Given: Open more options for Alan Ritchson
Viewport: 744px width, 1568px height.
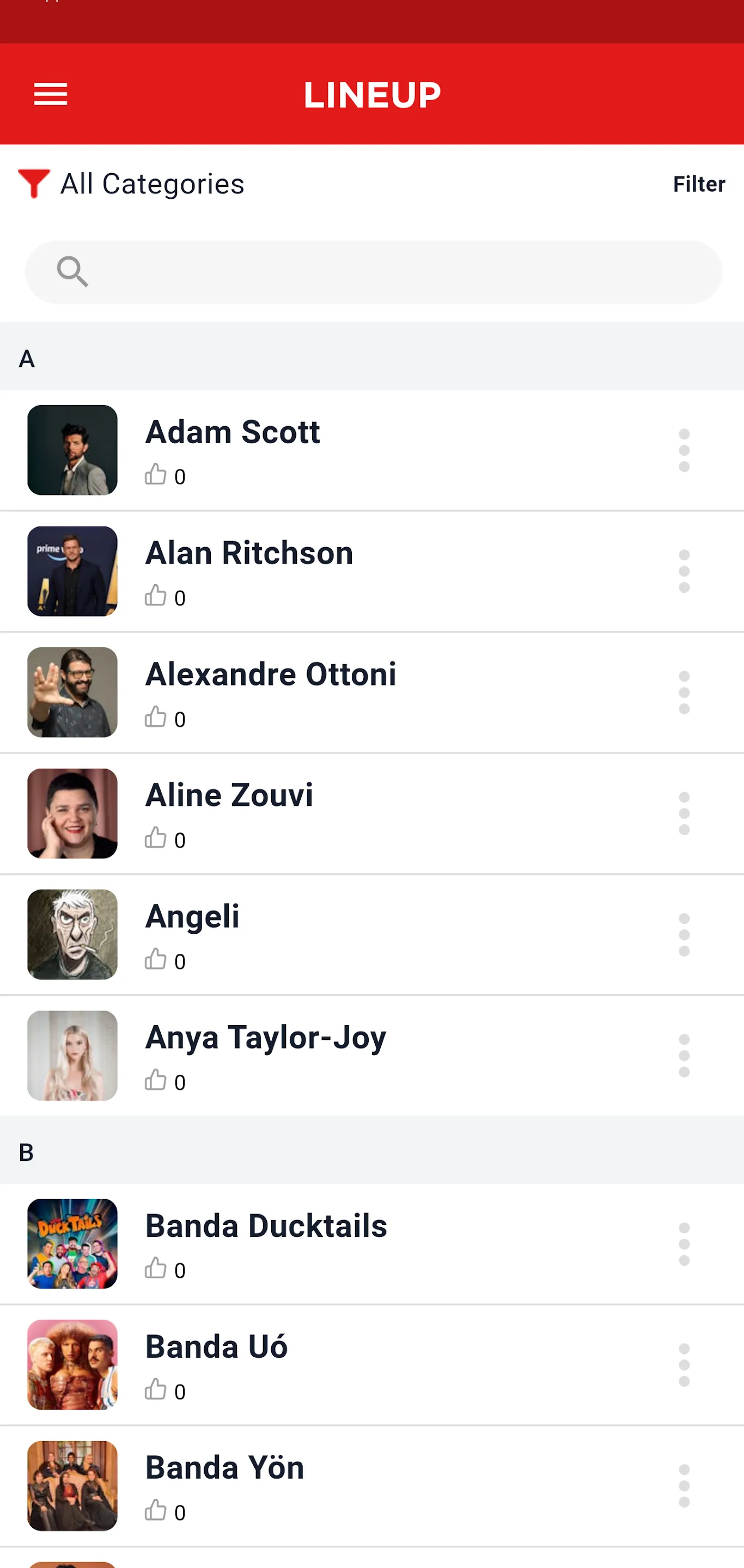Looking at the screenshot, I should pos(684,572).
